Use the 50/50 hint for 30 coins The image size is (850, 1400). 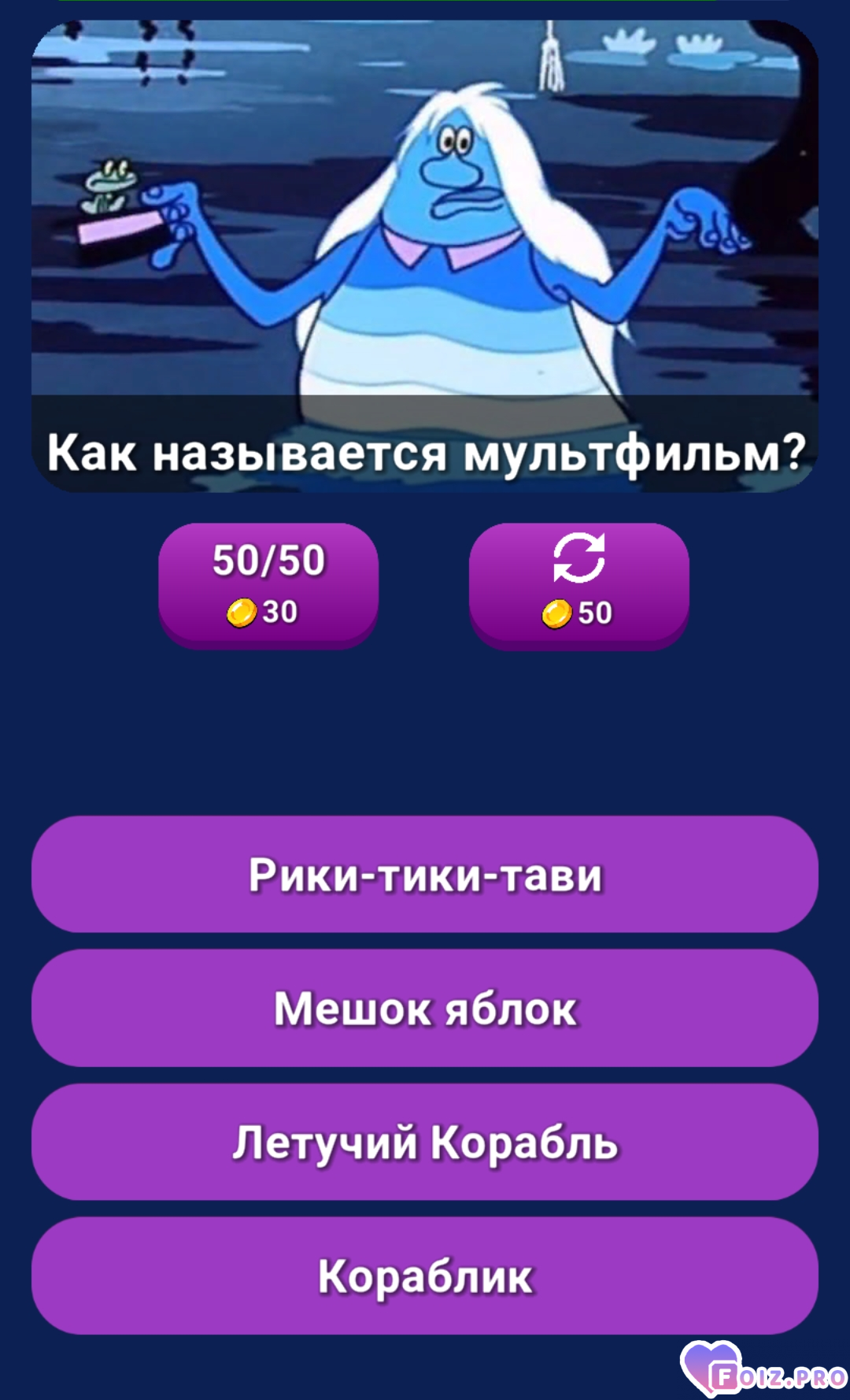coord(268,584)
